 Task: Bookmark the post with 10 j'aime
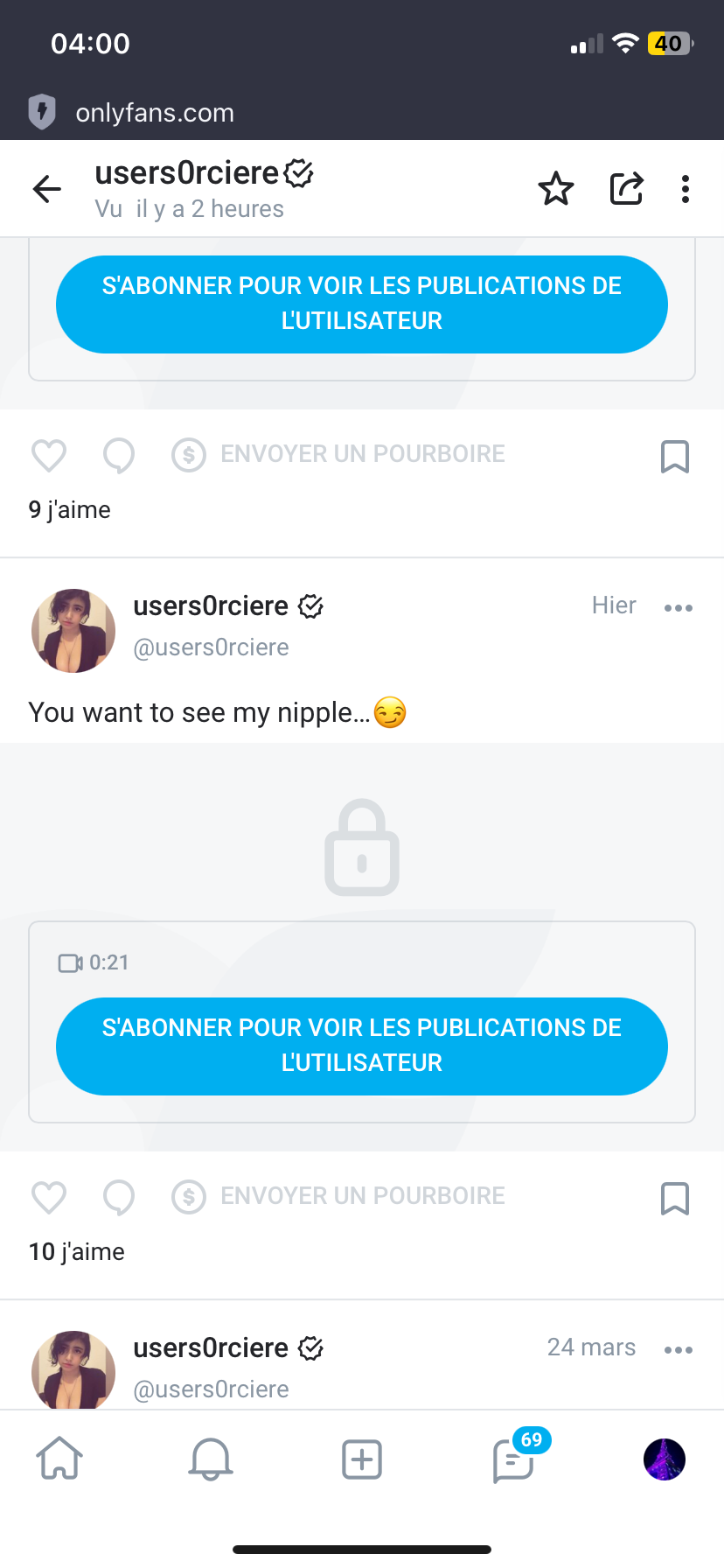[x=674, y=1198]
